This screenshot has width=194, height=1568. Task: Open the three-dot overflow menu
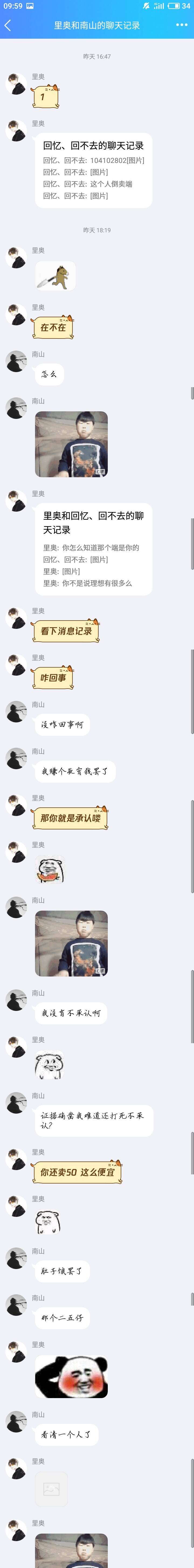pyautogui.click(x=181, y=25)
